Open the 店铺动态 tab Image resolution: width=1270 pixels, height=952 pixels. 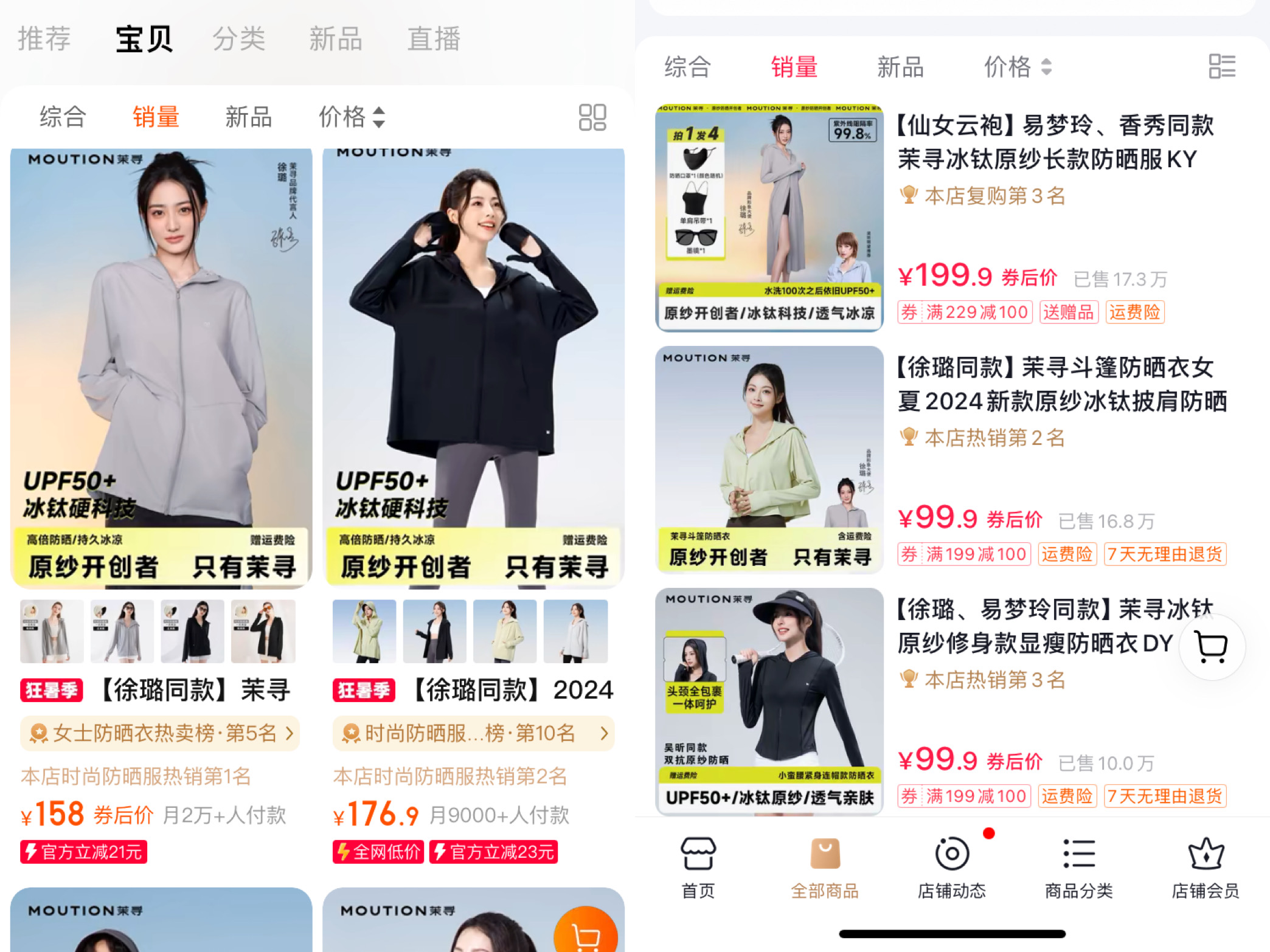tap(951, 867)
